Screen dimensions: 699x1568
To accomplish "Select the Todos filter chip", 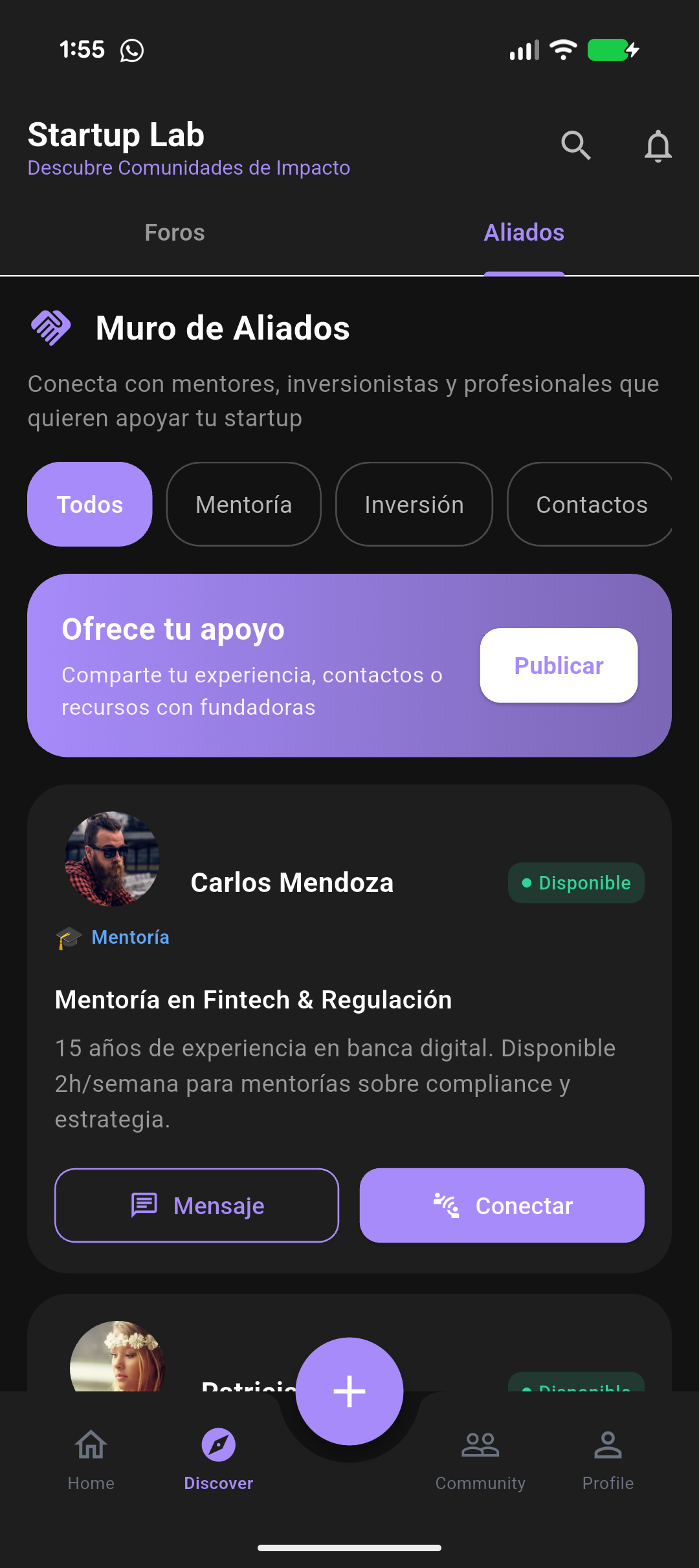I will coord(90,505).
